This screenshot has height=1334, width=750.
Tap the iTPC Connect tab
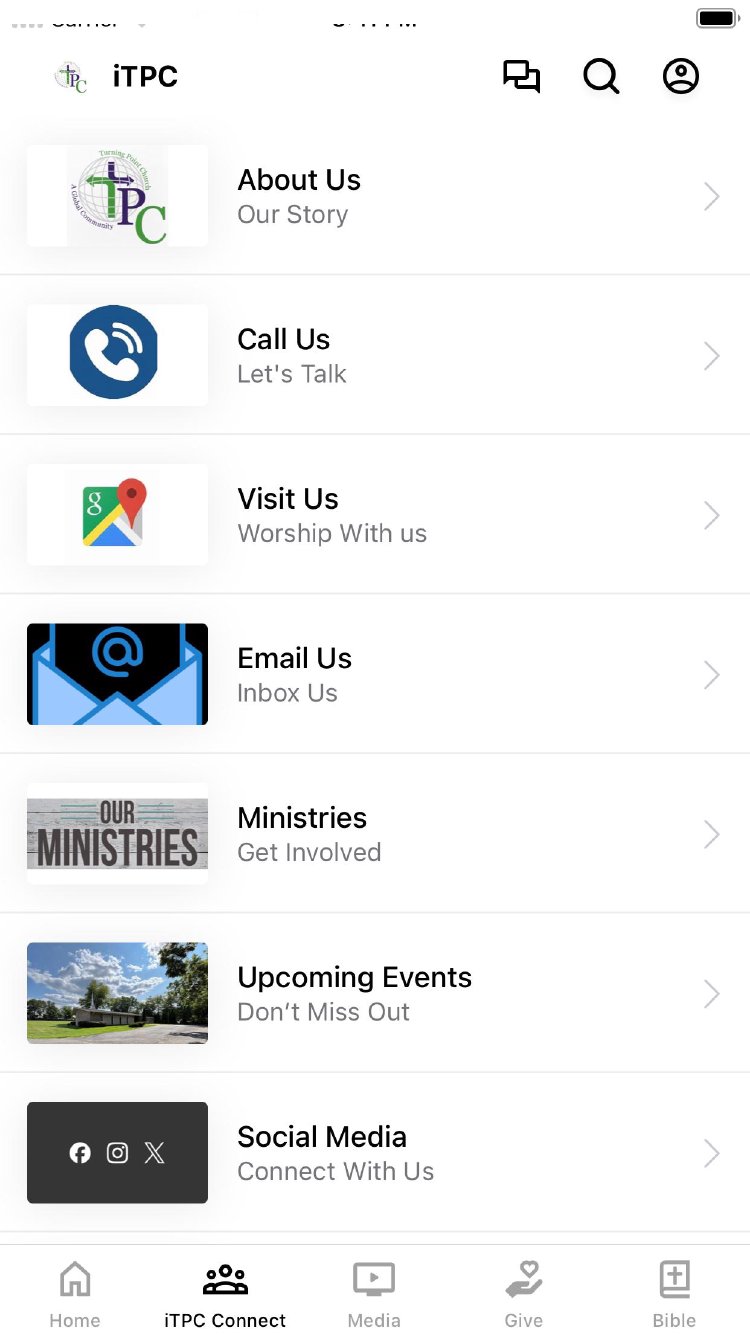click(x=225, y=1294)
